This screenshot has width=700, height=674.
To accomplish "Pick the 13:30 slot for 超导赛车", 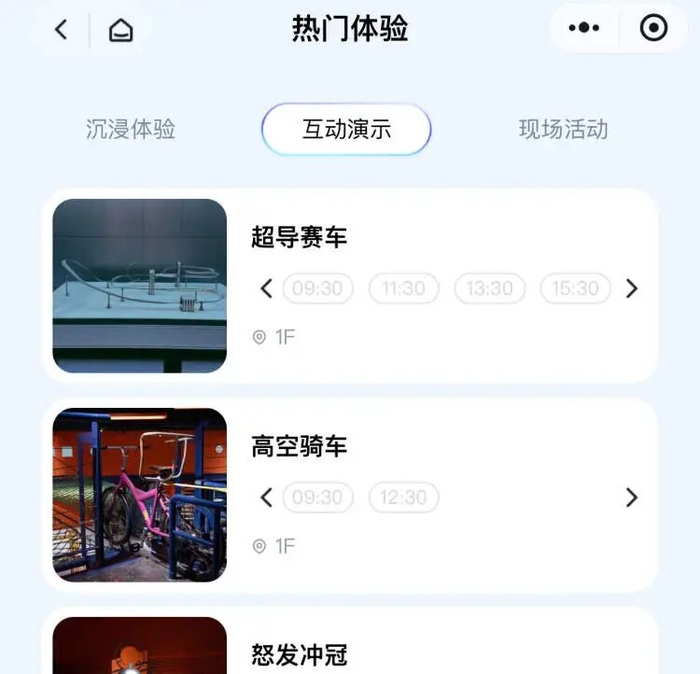I will click(x=490, y=289).
